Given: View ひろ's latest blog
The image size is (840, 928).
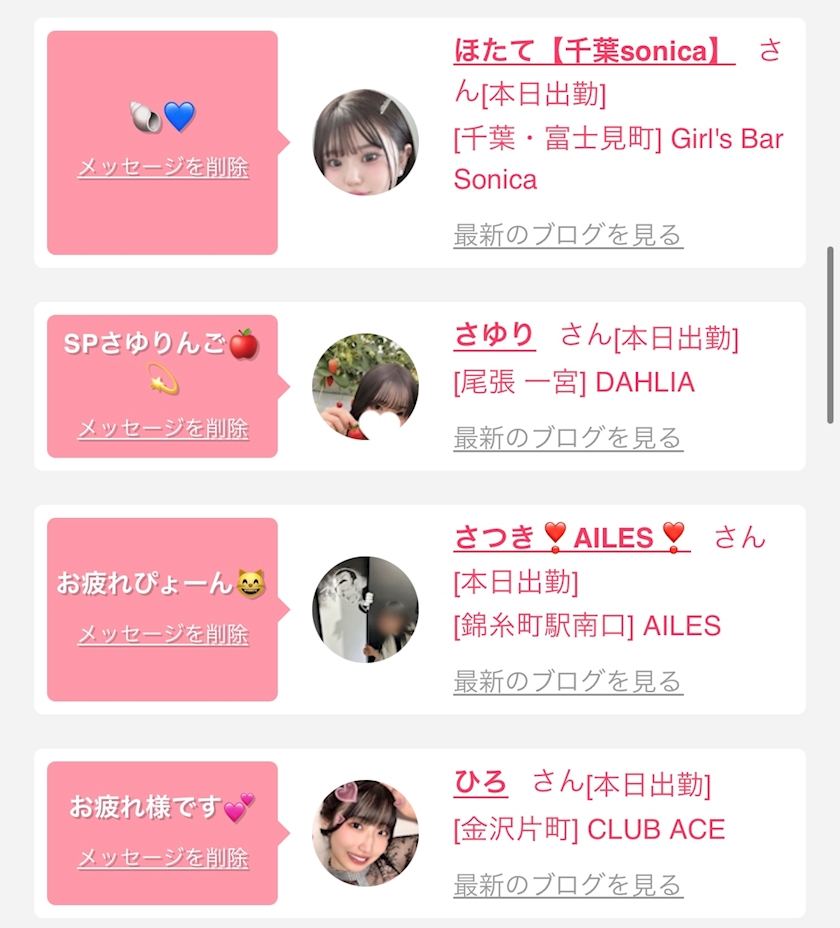Looking at the screenshot, I should [x=568, y=885].
